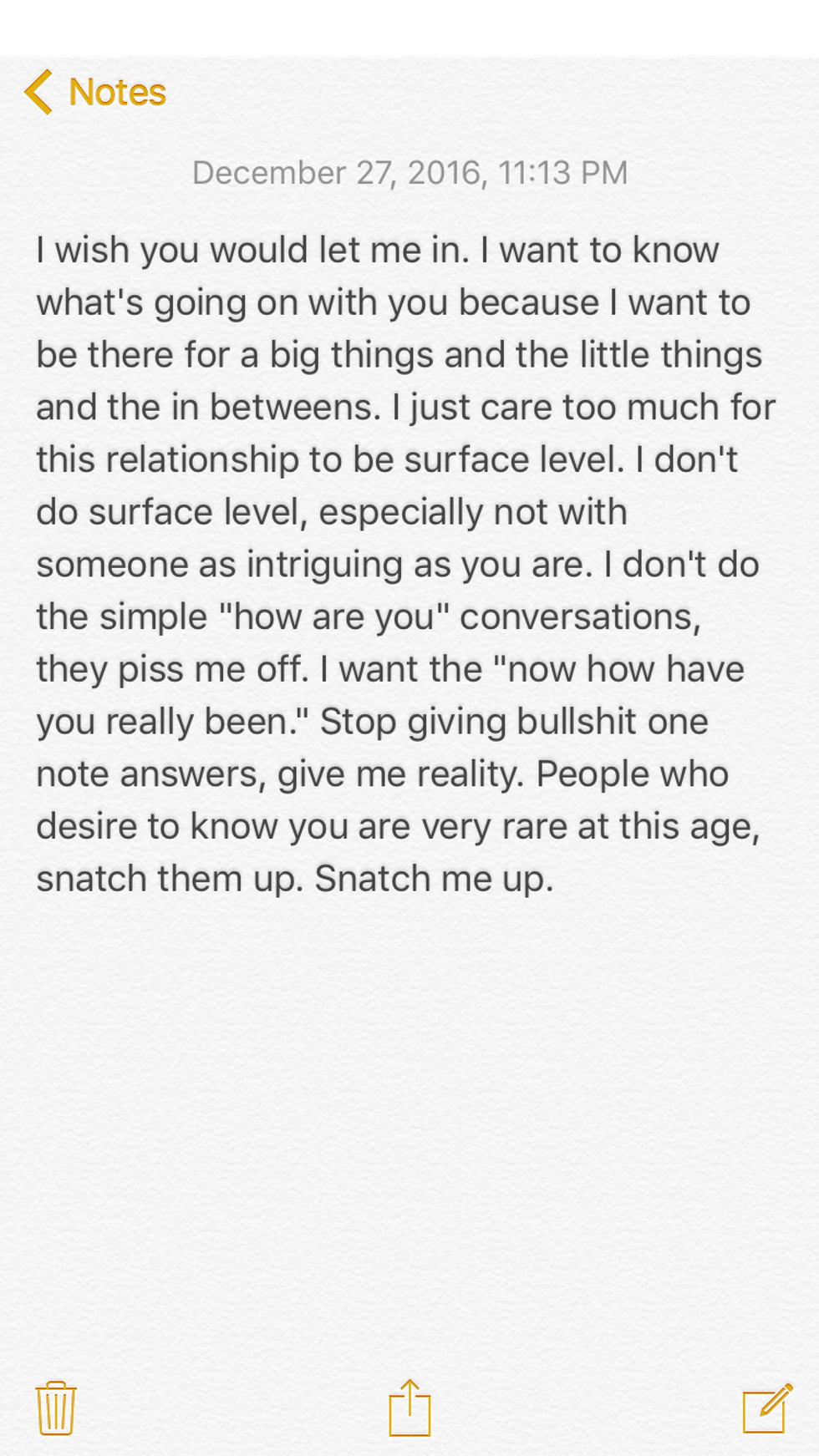
Task: Share this note via the share icon
Action: click(x=409, y=1408)
